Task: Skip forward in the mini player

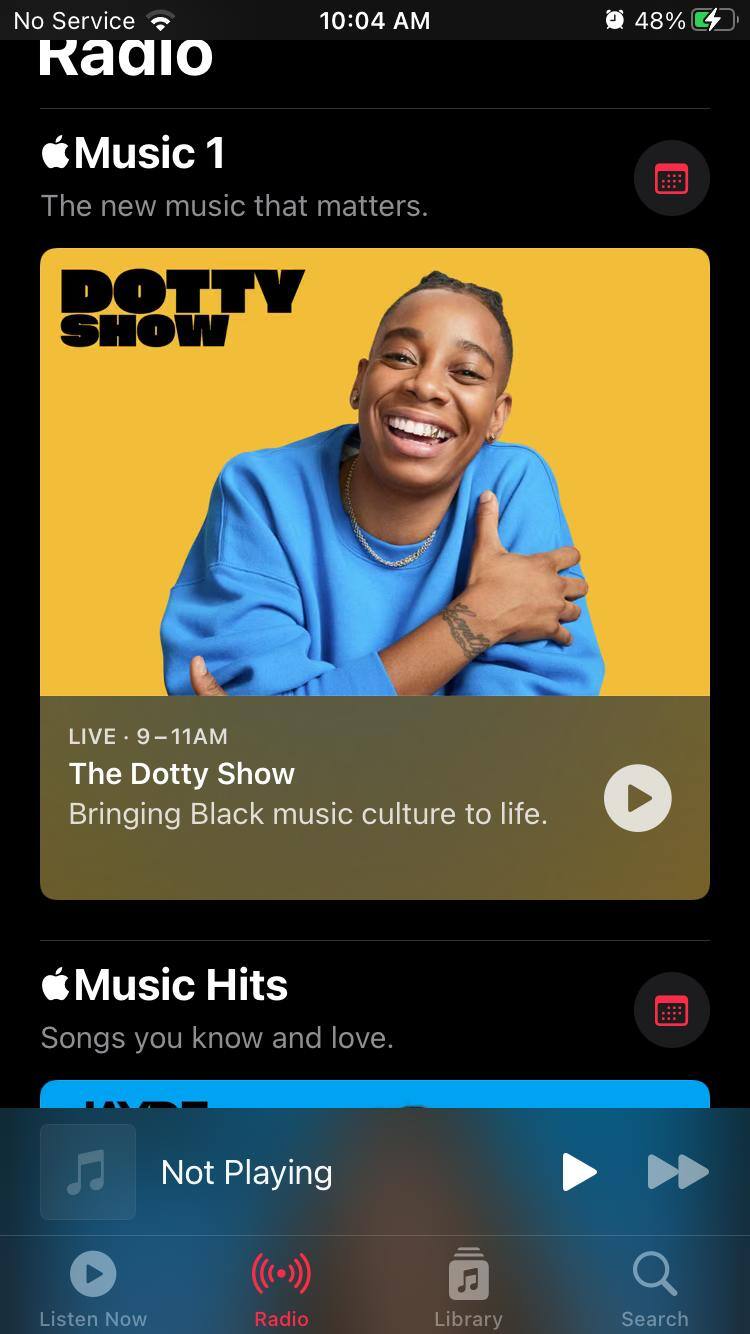Action: click(x=677, y=1172)
